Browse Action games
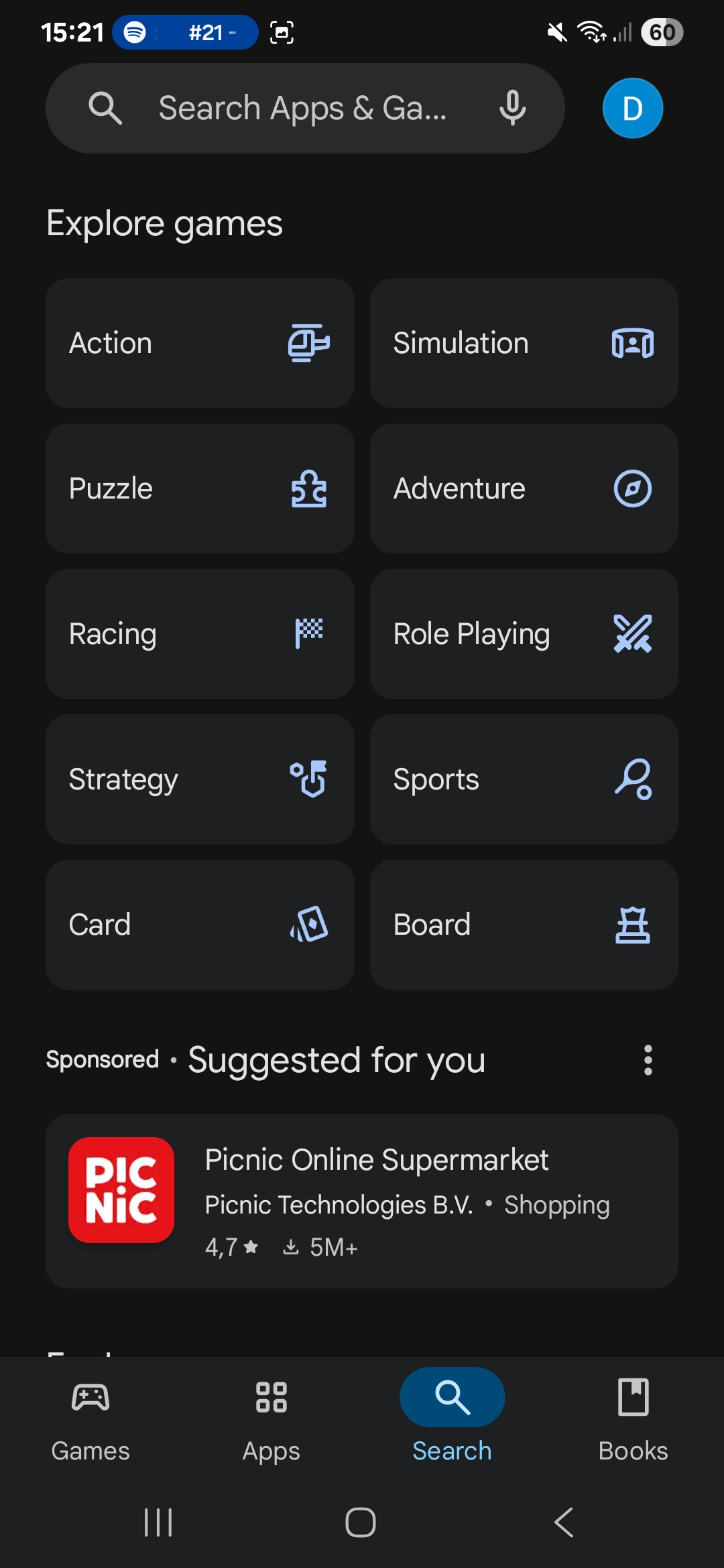 coord(200,343)
